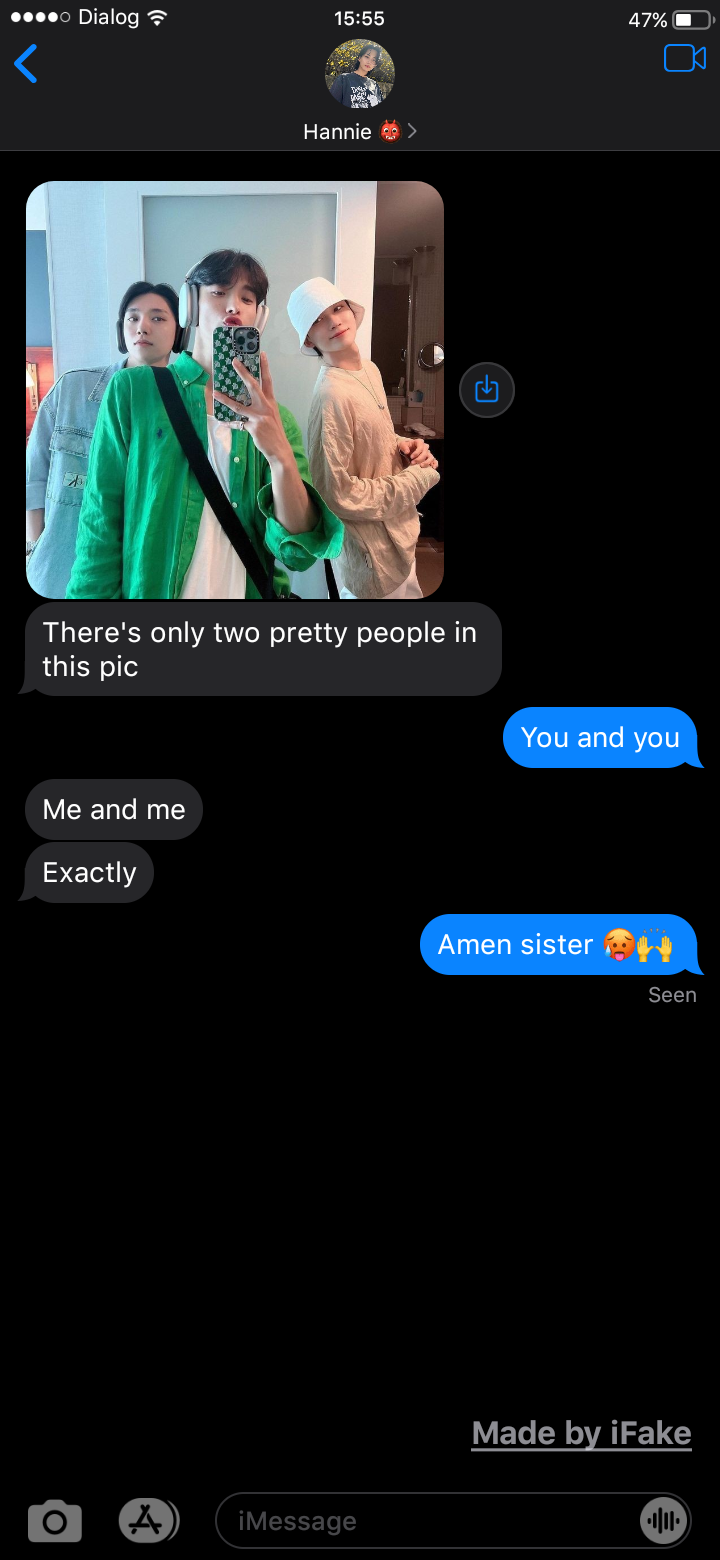Go back to the conversations list
This screenshot has height=1560, width=720.
(26, 64)
